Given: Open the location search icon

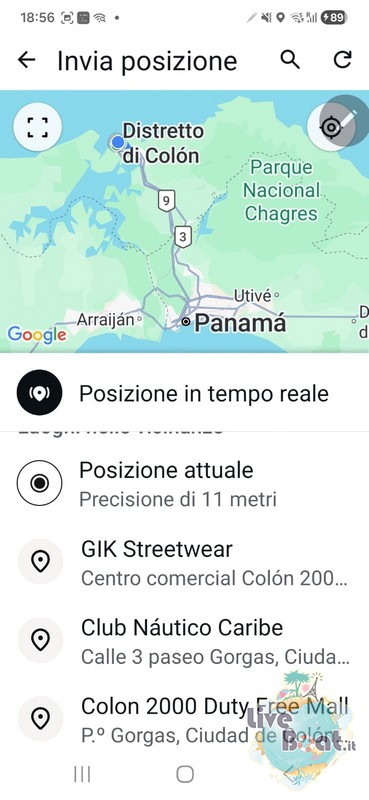Looking at the screenshot, I should pyautogui.click(x=290, y=60).
